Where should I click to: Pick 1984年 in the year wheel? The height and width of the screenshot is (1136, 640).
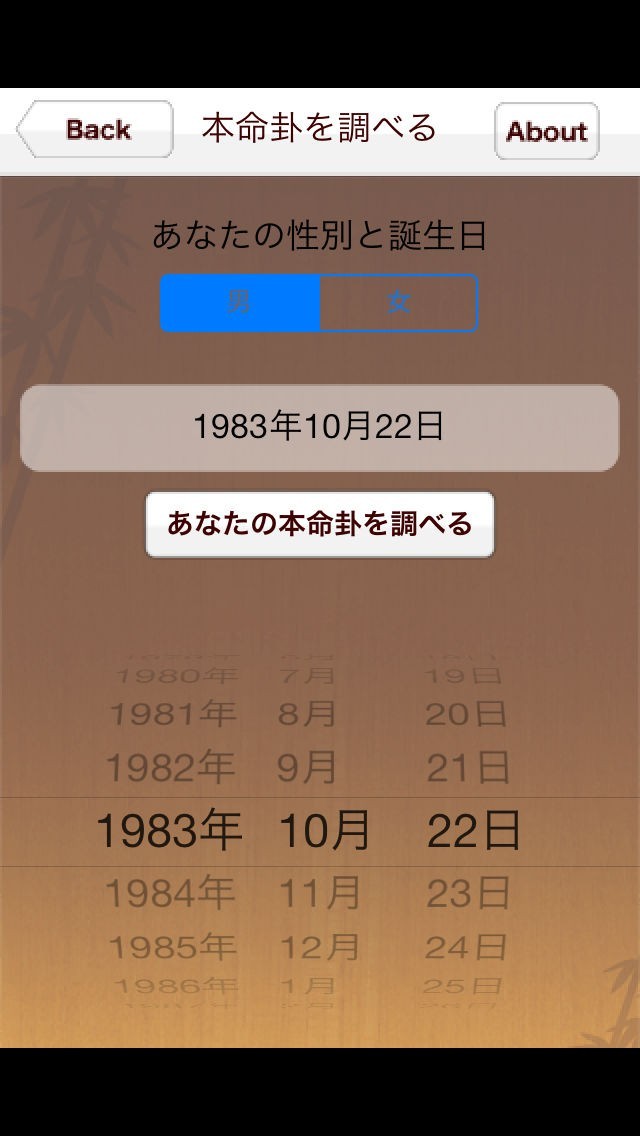tap(170, 893)
